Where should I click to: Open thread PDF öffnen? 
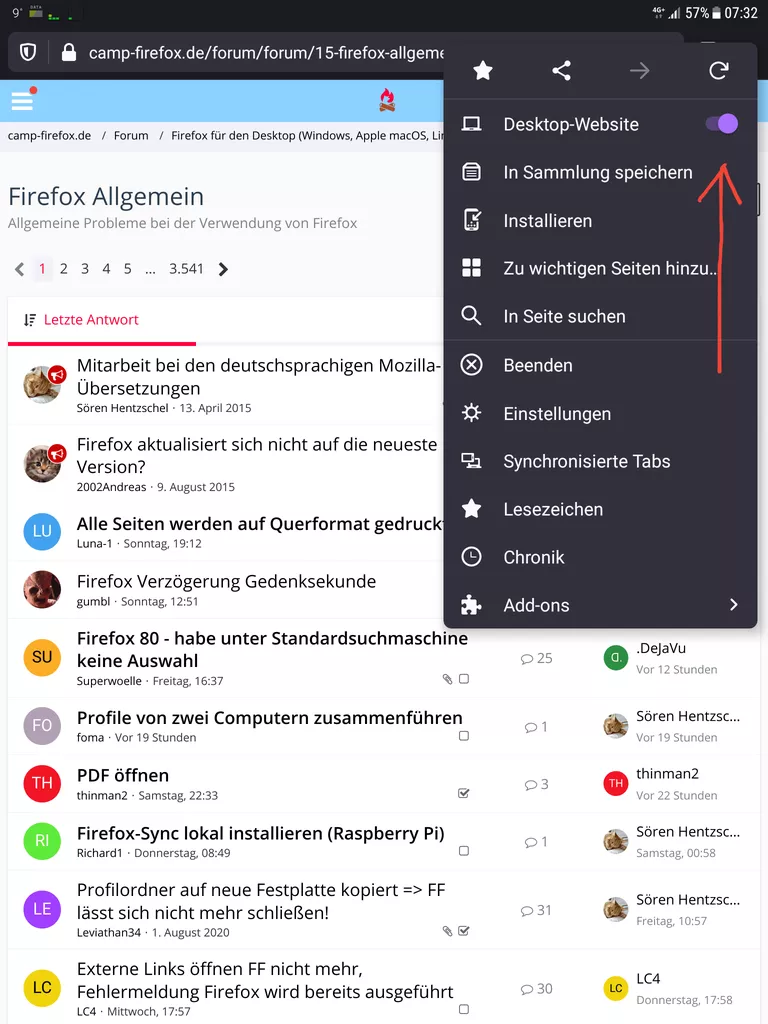123,775
